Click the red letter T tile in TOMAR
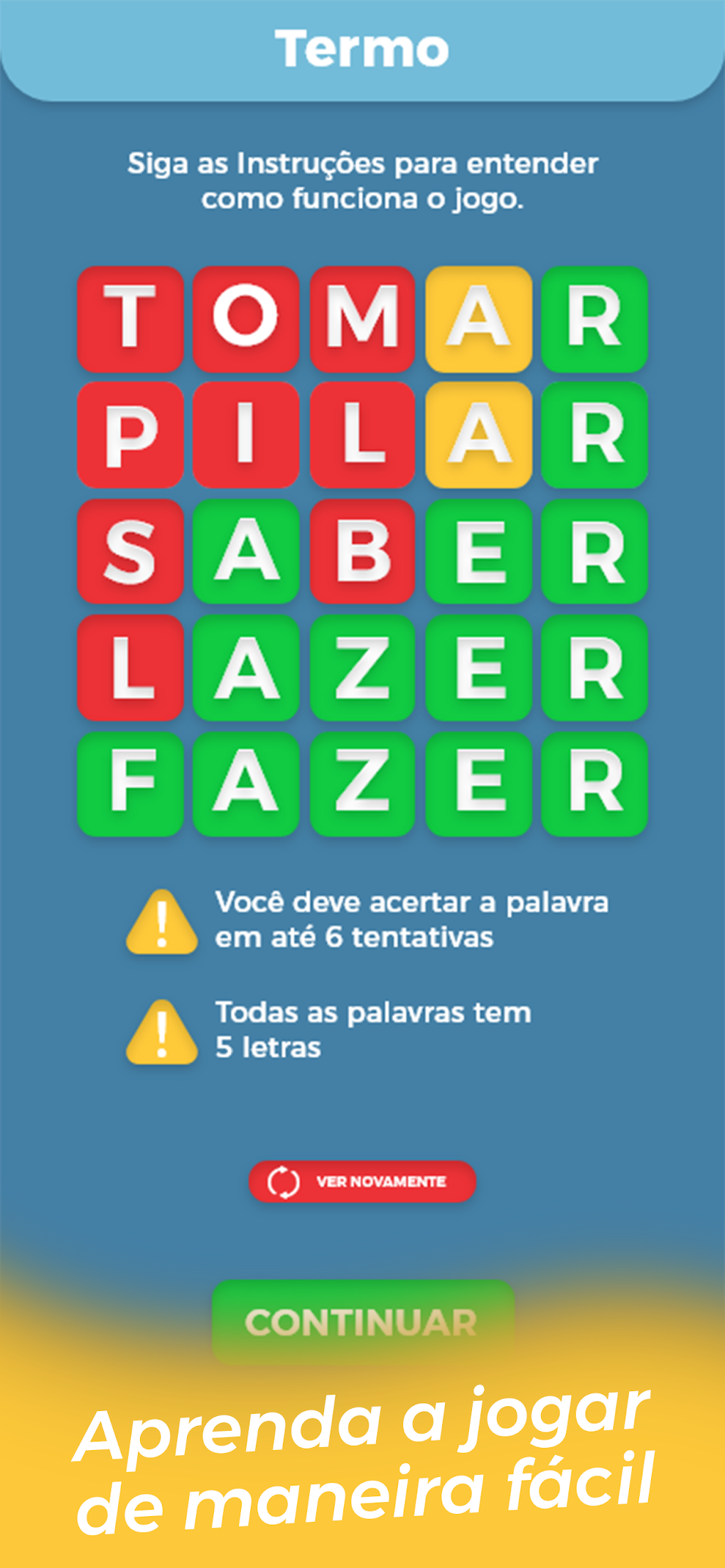Viewport: 725px width, 1568px height. click(x=130, y=320)
